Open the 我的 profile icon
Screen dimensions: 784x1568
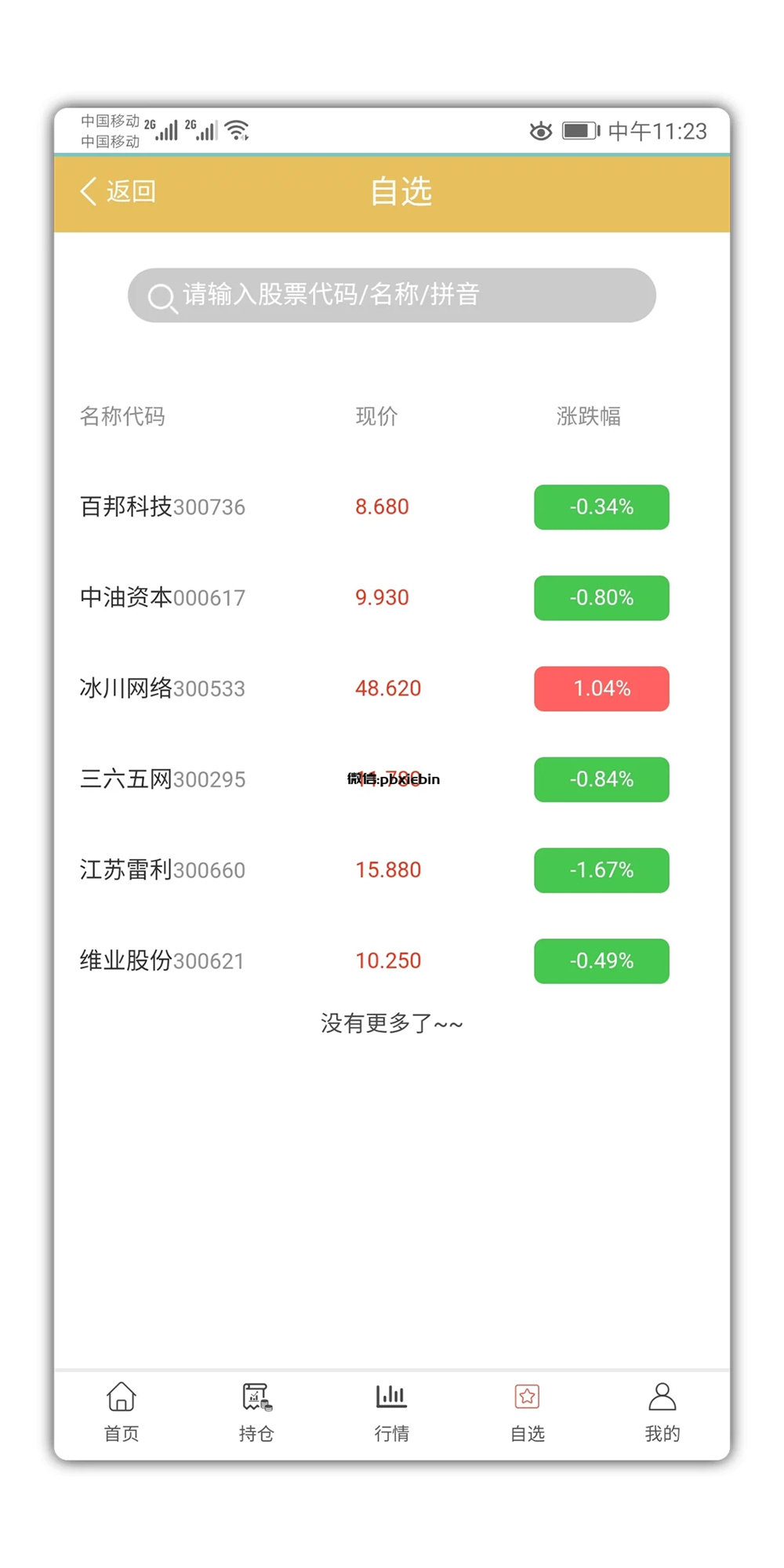pos(662,1396)
